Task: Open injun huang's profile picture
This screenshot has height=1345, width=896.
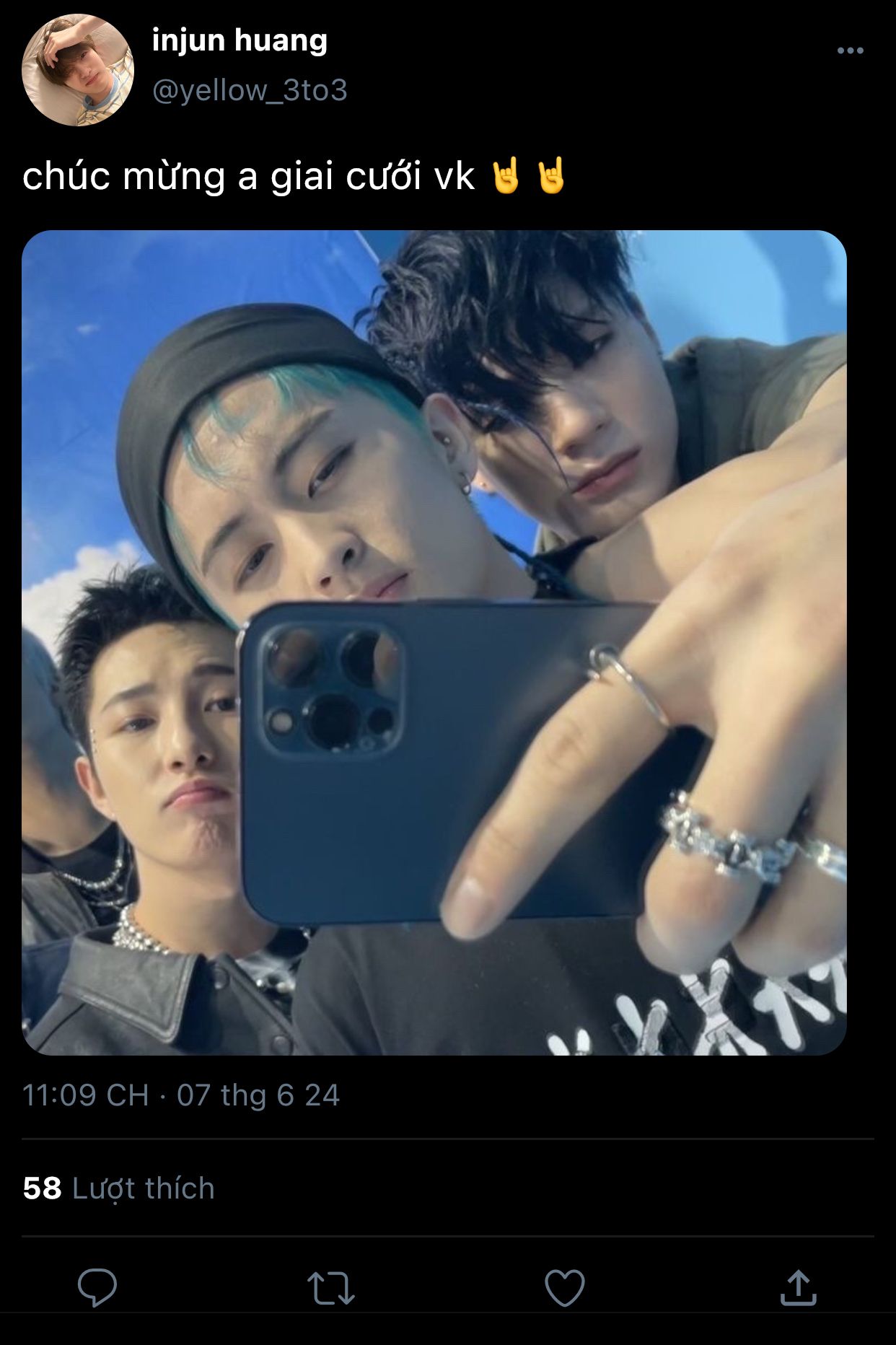Action: [x=78, y=70]
